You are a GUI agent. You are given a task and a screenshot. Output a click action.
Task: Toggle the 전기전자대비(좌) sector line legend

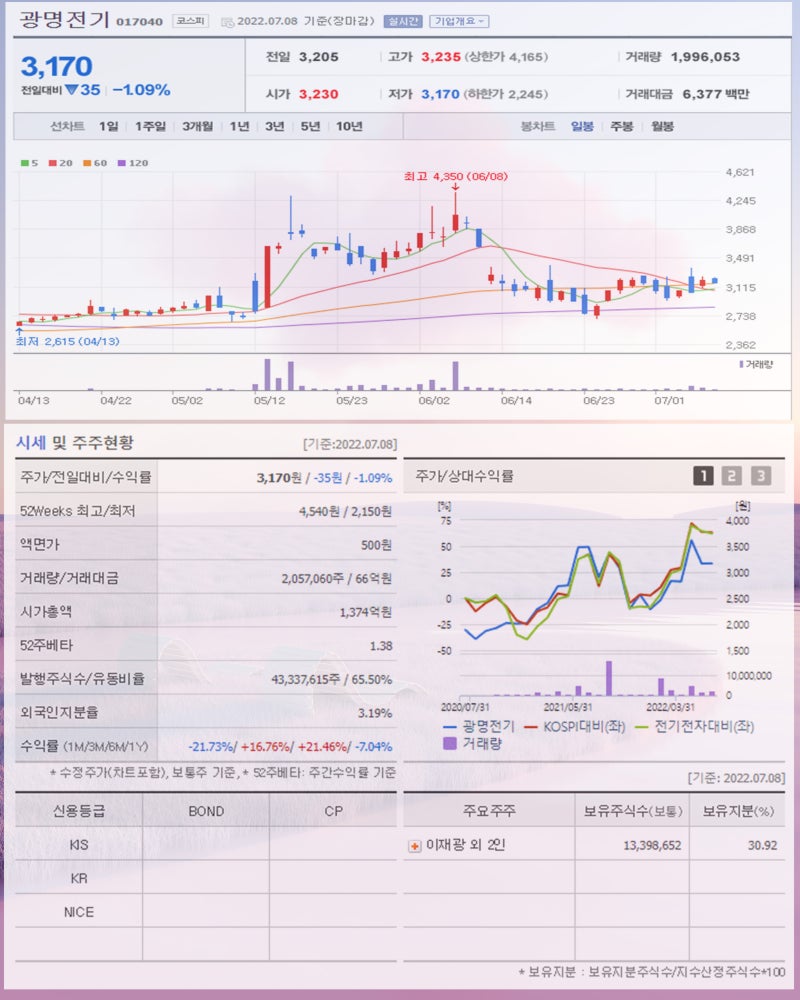(x=695, y=728)
